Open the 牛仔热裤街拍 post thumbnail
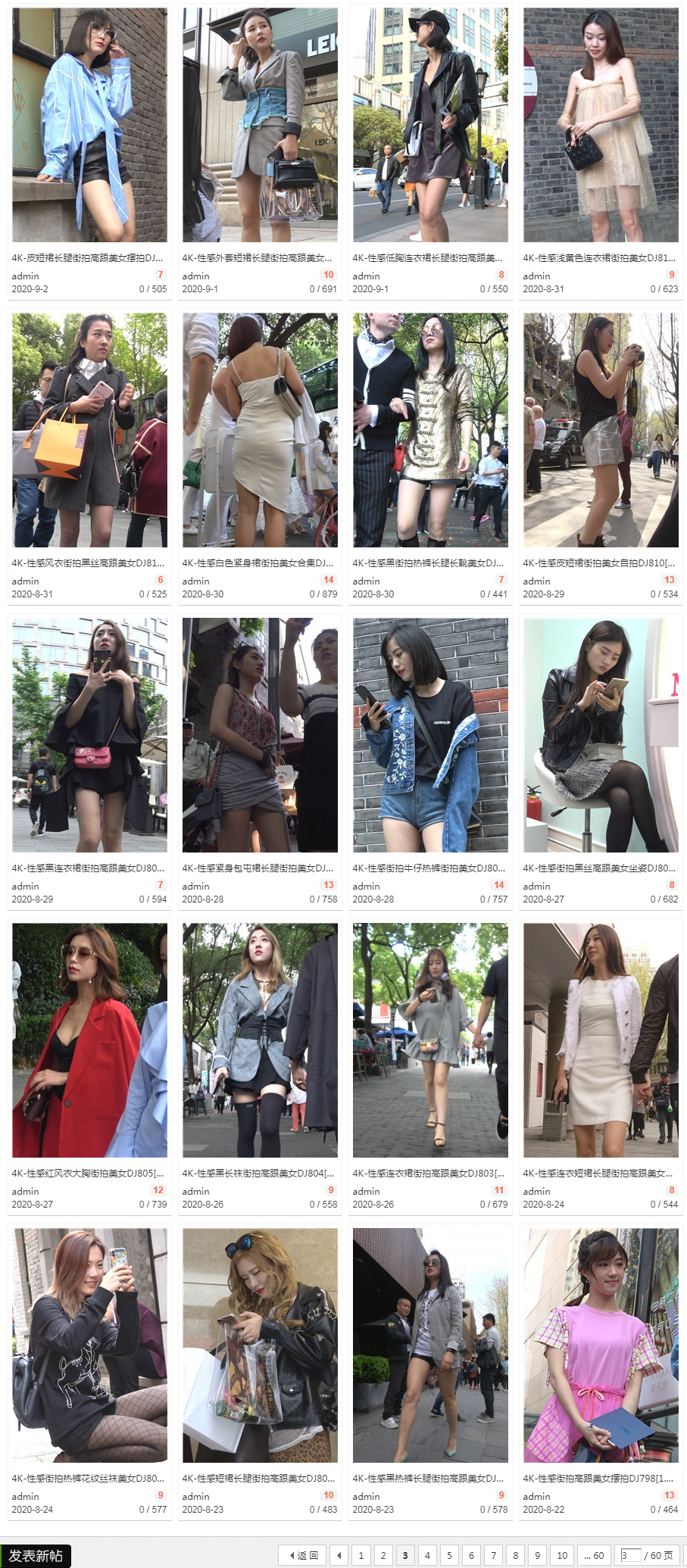The width and height of the screenshot is (687, 1568). click(x=430, y=735)
